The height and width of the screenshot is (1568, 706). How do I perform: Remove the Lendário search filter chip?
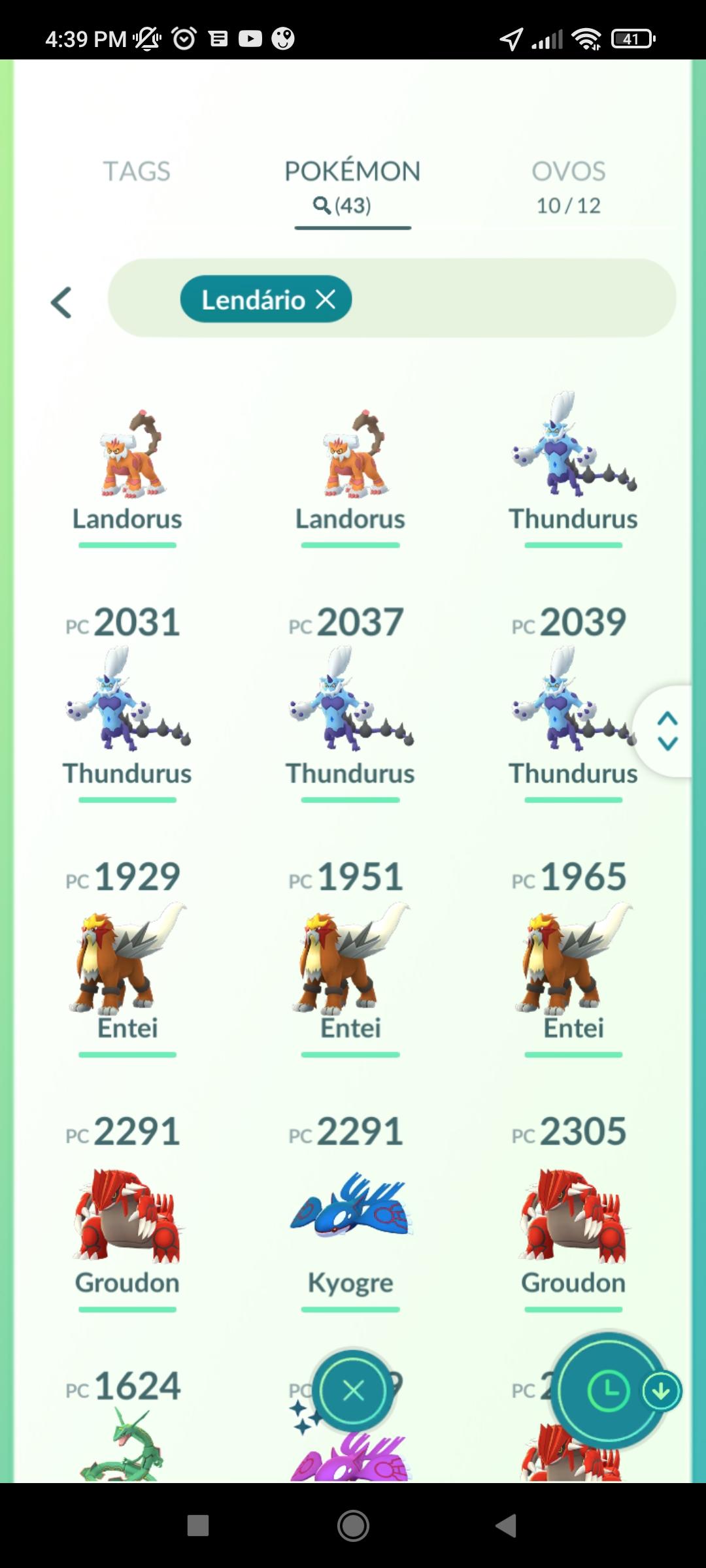pos(326,300)
